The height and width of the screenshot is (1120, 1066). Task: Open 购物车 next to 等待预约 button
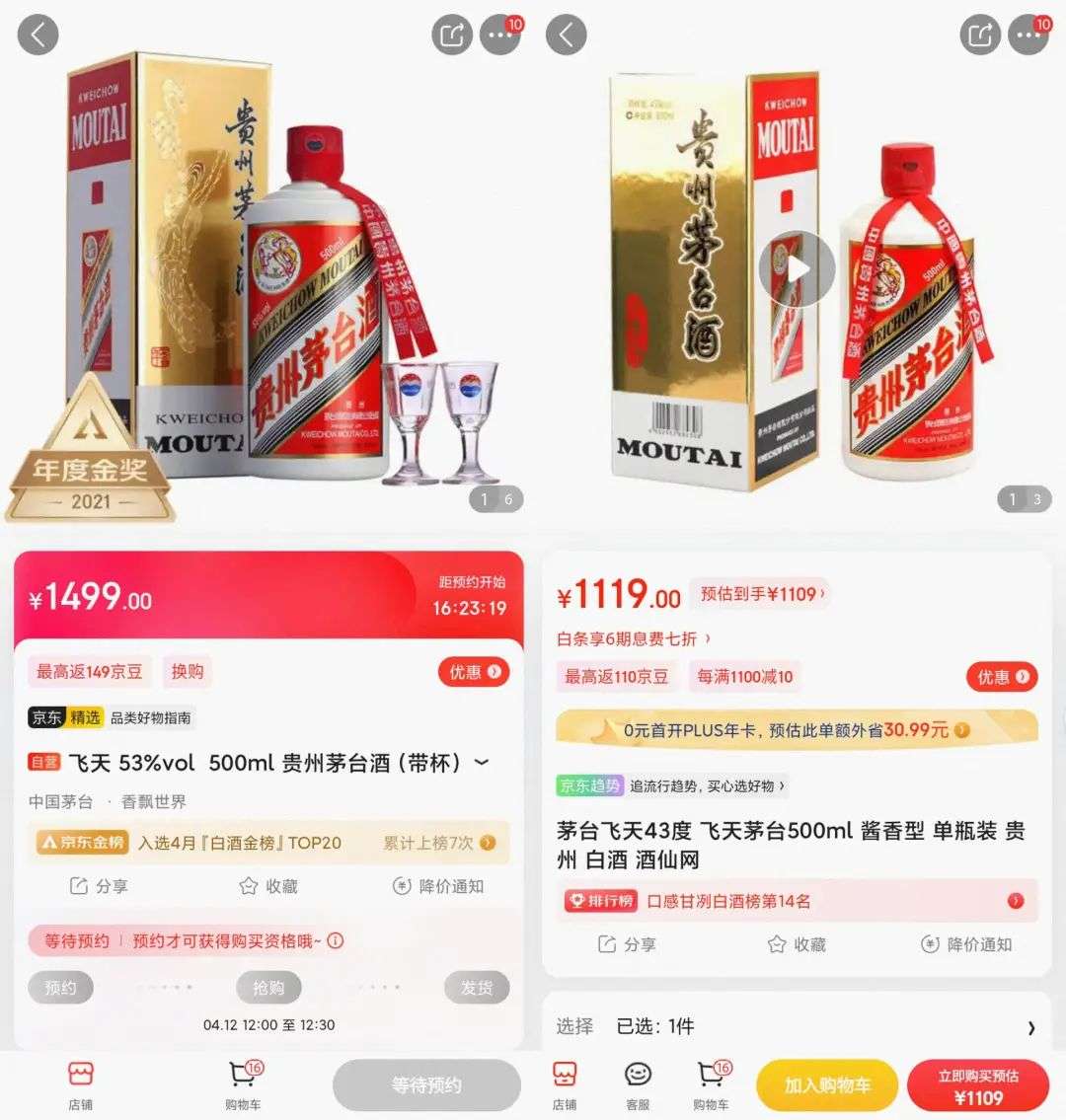click(x=243, y=1084)
